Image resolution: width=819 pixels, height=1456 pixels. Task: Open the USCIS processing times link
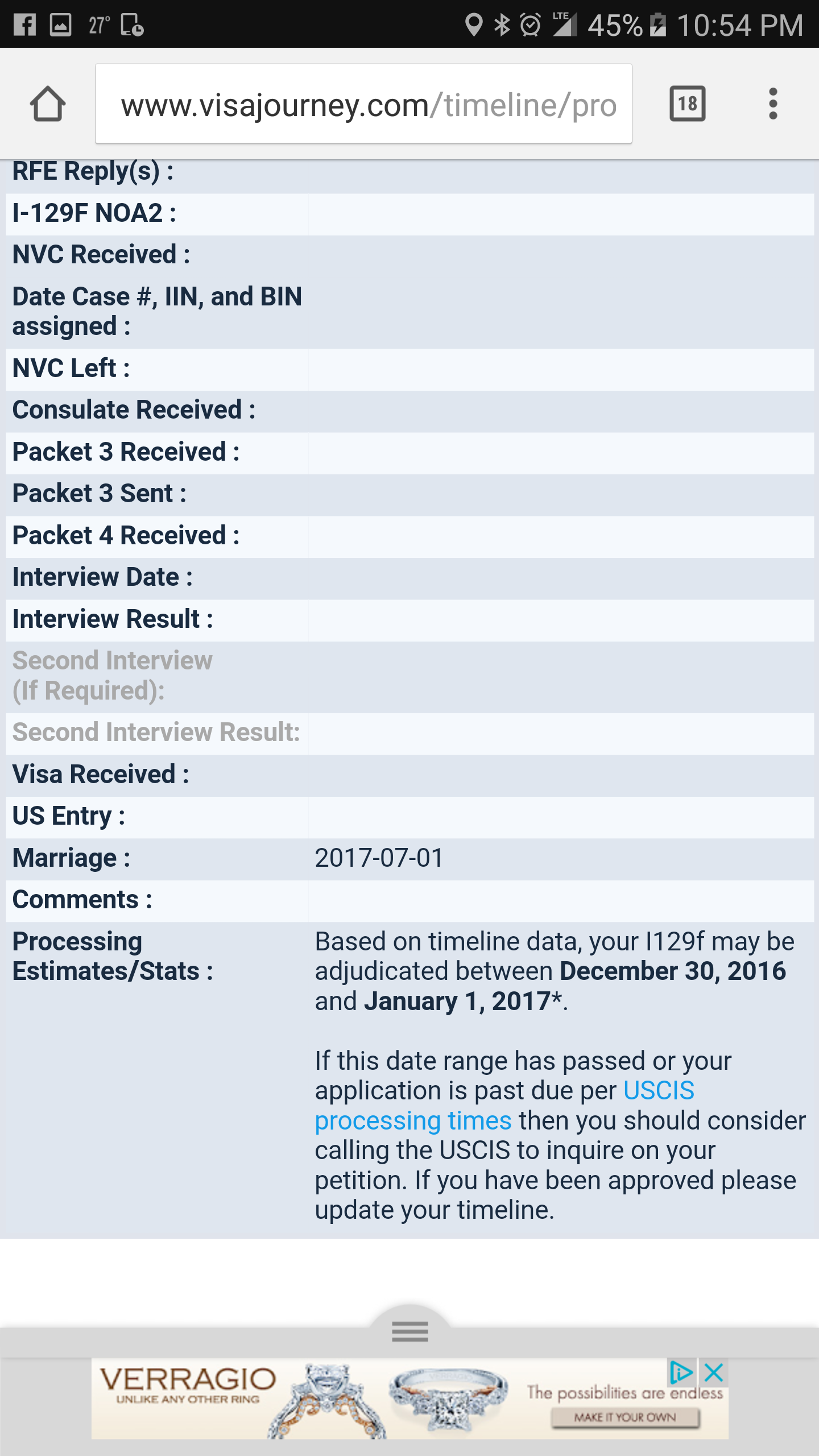click(x=504, y=1106)
